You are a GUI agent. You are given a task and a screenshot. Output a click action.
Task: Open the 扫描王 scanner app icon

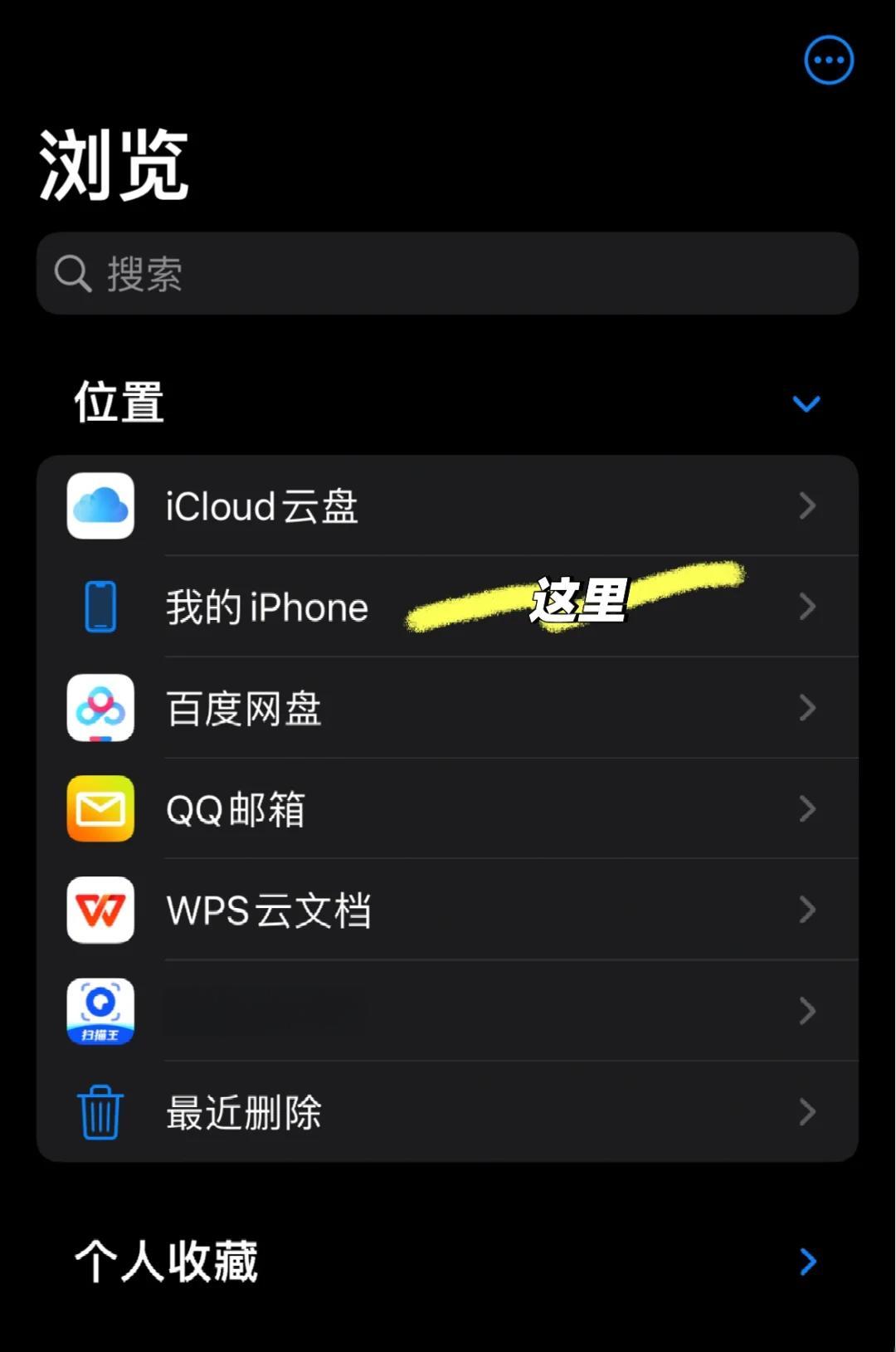tap(100, 1010)
